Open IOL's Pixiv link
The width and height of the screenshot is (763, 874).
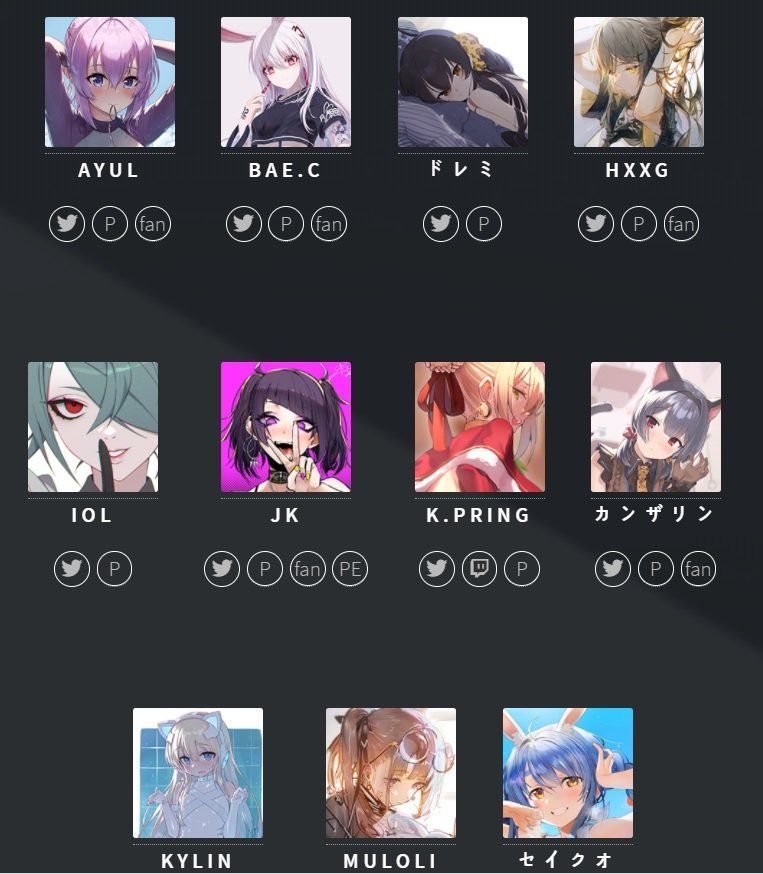(114, 570)
